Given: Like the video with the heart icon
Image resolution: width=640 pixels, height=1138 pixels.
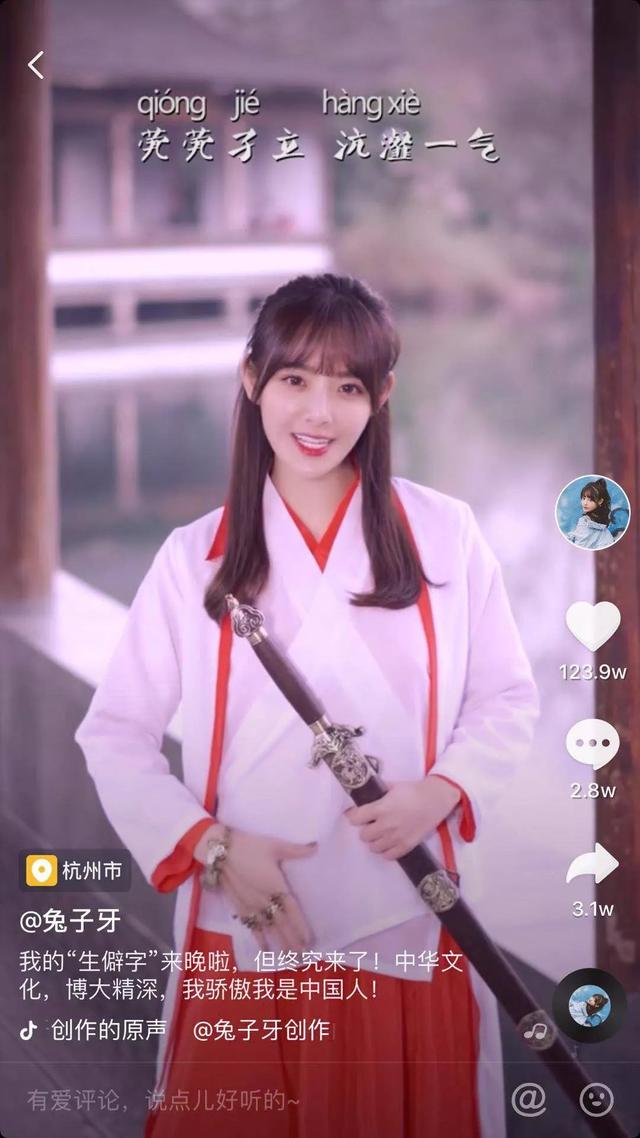Looking at the screenshot, I should click(x=593, y=626).
